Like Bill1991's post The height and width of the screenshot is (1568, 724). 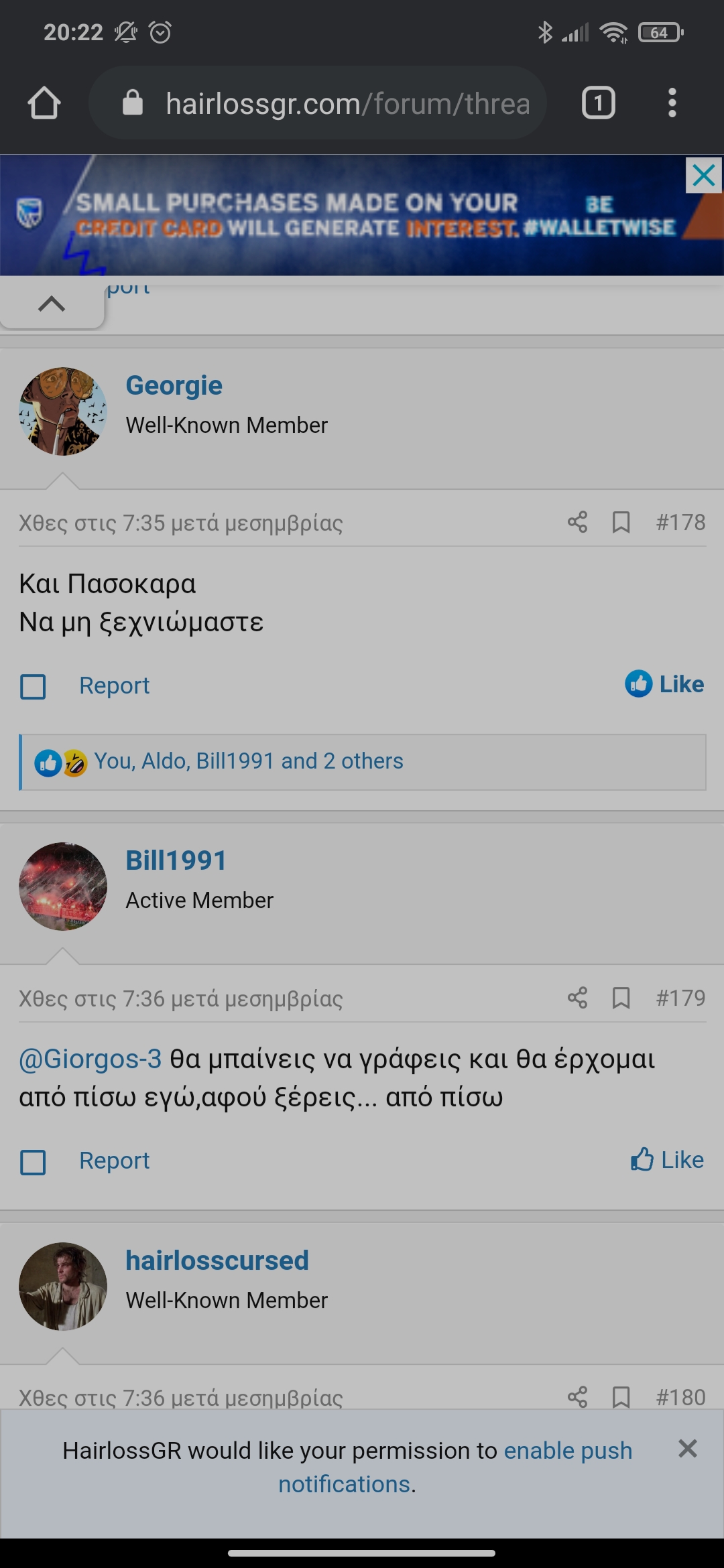pyautogui.click(x=667, y=1160)
